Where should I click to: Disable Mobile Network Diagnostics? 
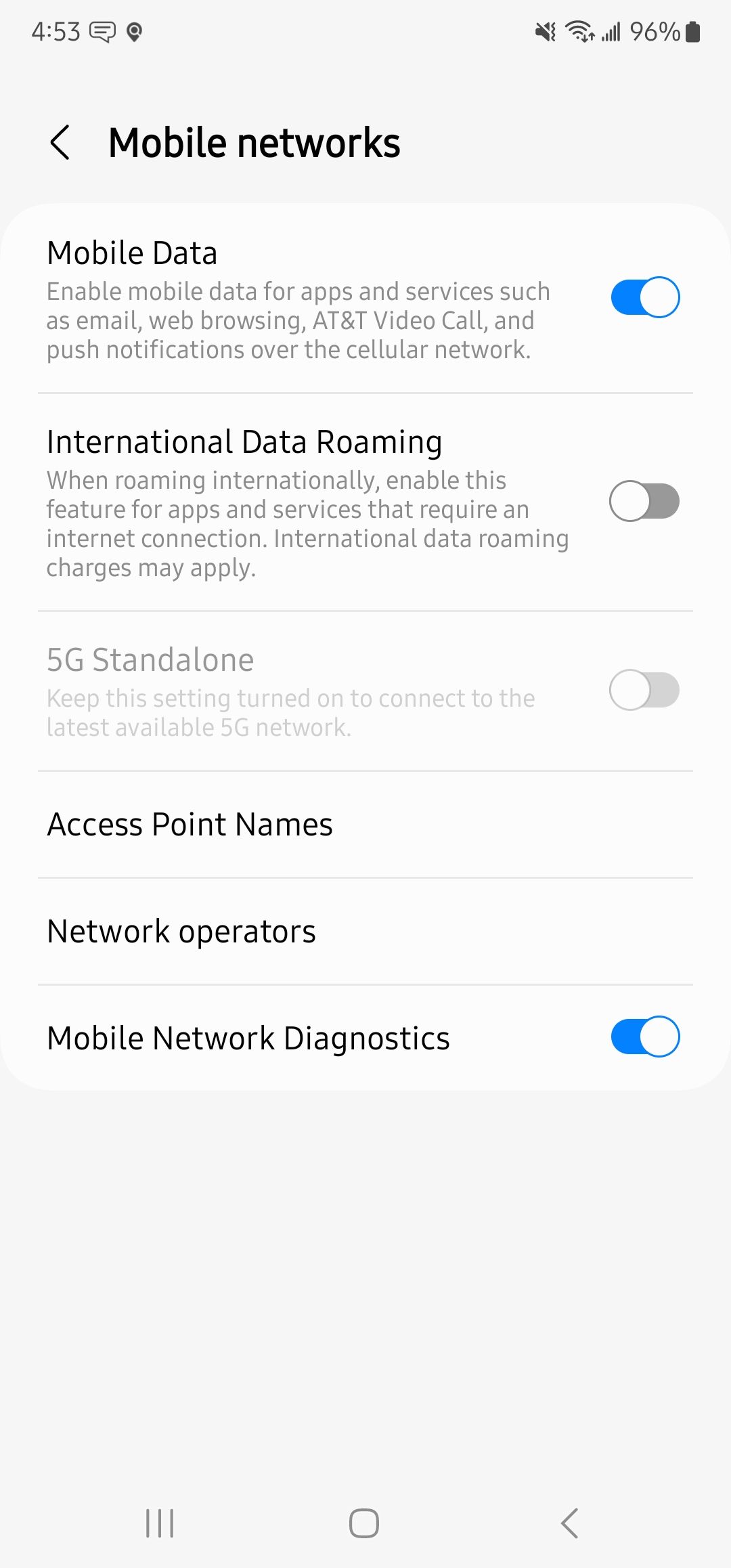644,1037
